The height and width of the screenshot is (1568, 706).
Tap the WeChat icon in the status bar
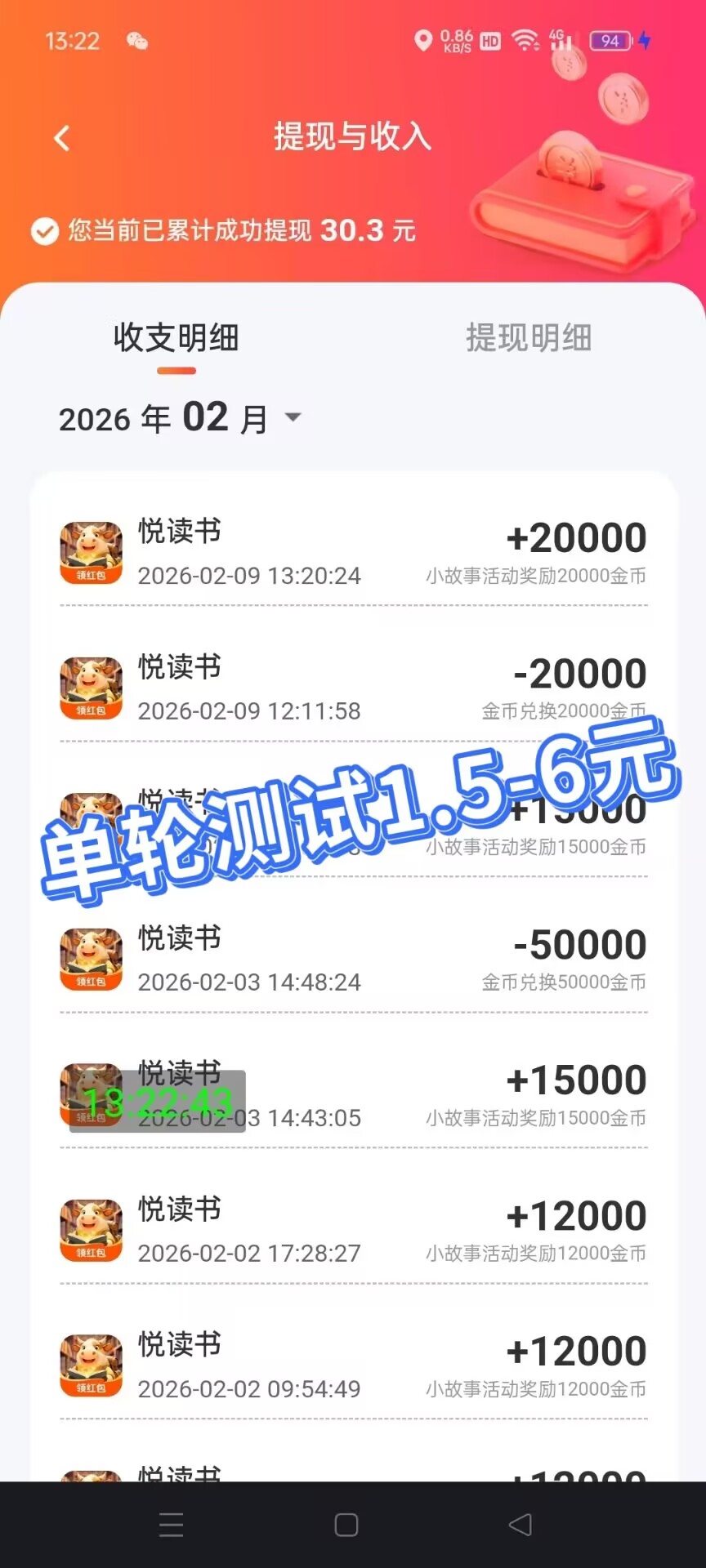pyautogui.click(x=136, y=41)
